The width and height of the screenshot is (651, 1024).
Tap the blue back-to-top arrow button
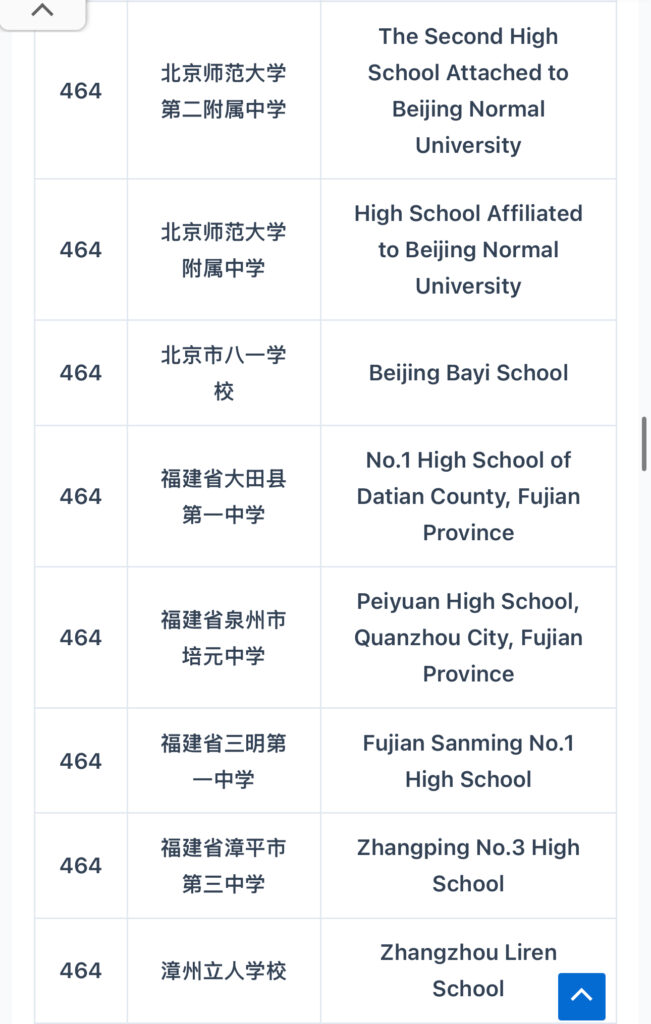coord(581,996)
